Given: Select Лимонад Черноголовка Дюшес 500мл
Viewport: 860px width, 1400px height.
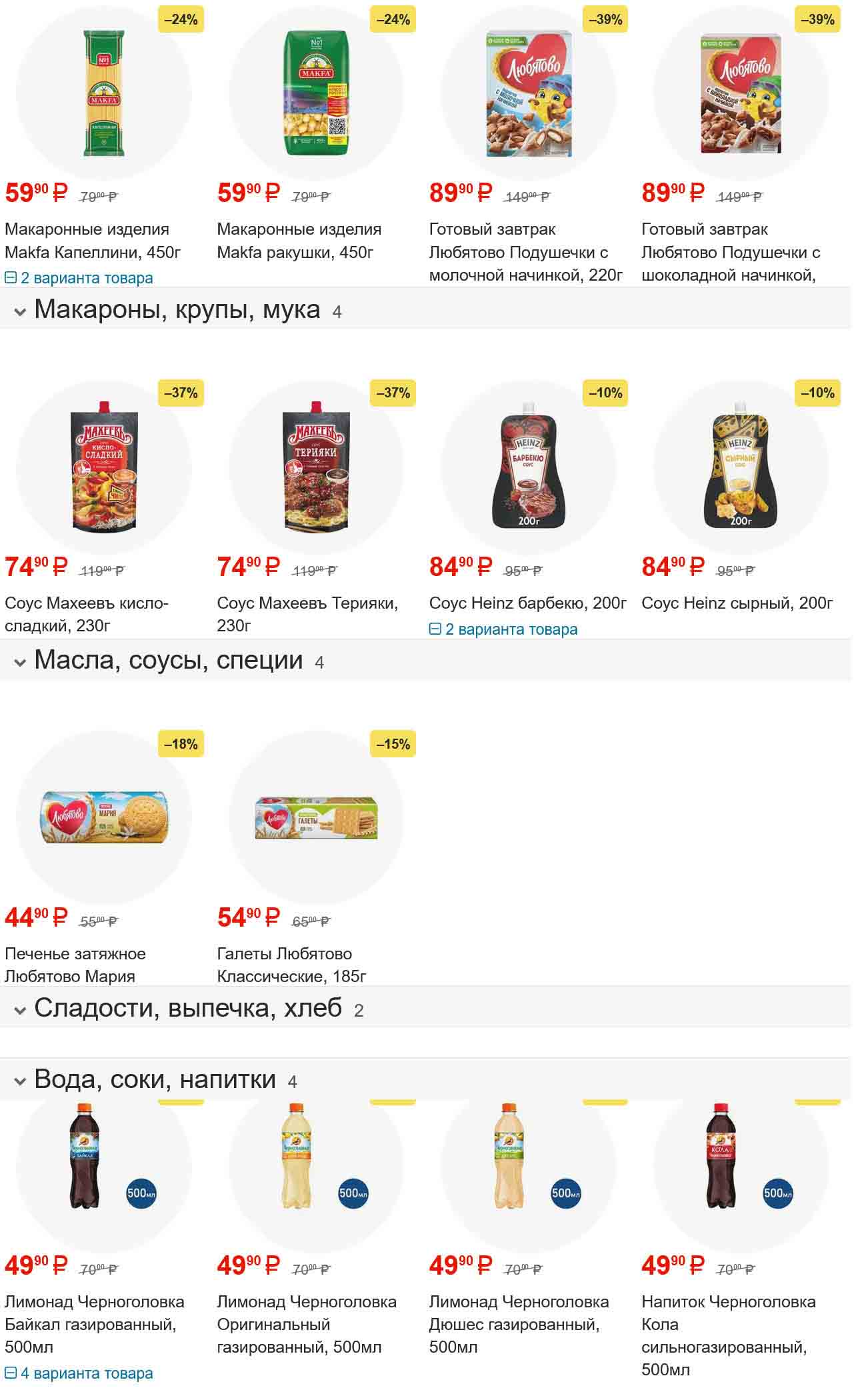Looking at the screenshot, I should point(519,1324).
